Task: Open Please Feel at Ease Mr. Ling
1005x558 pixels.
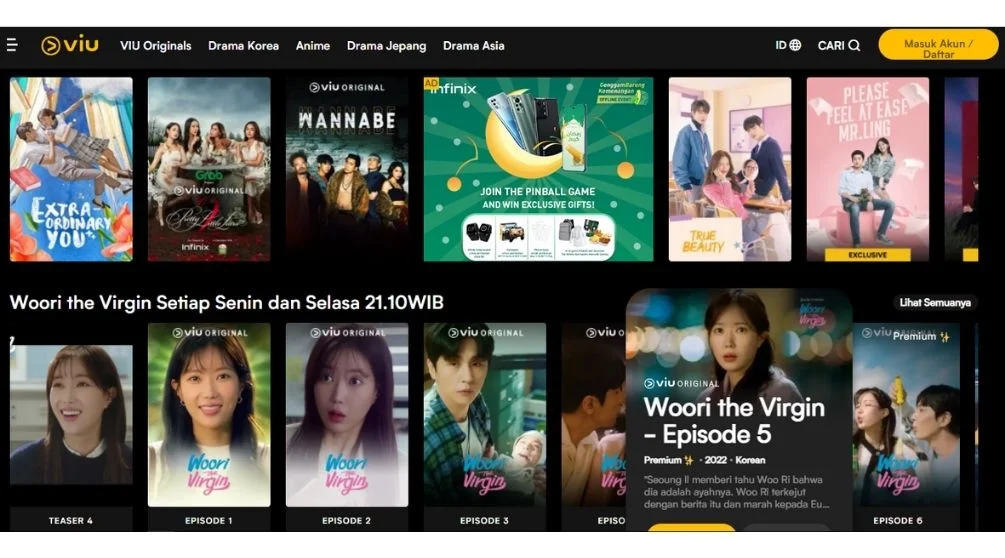Action: [867, 169]
